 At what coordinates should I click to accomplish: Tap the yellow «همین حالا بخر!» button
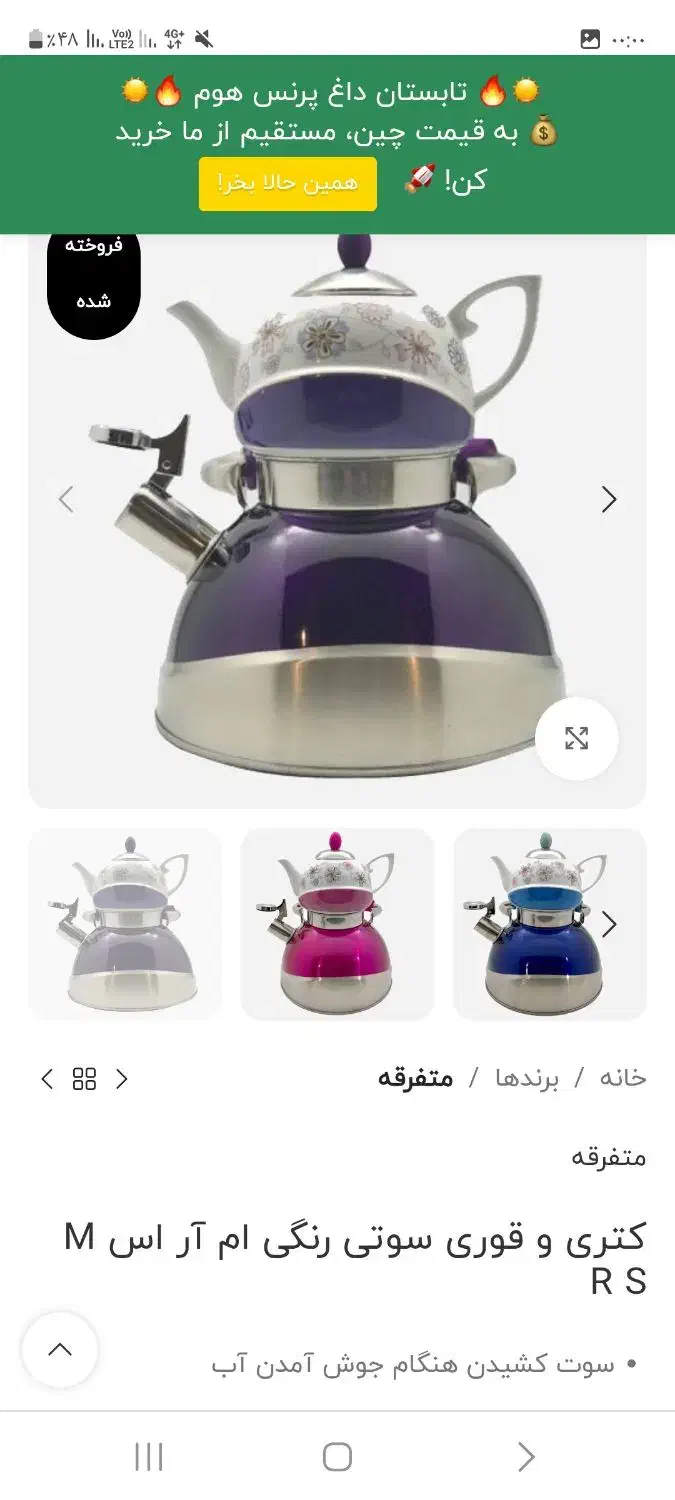(288, 184)
